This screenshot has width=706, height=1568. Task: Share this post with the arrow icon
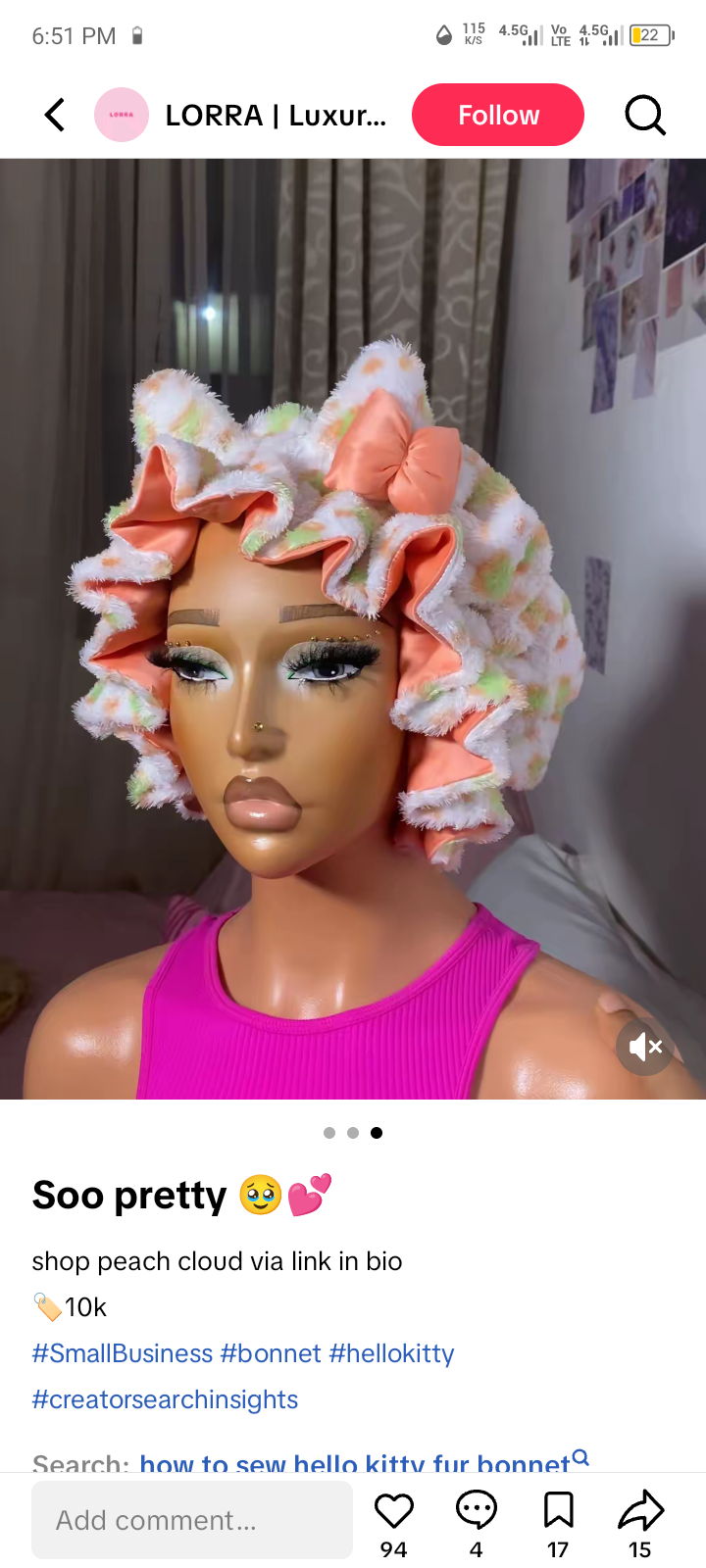coord(640,1511)
